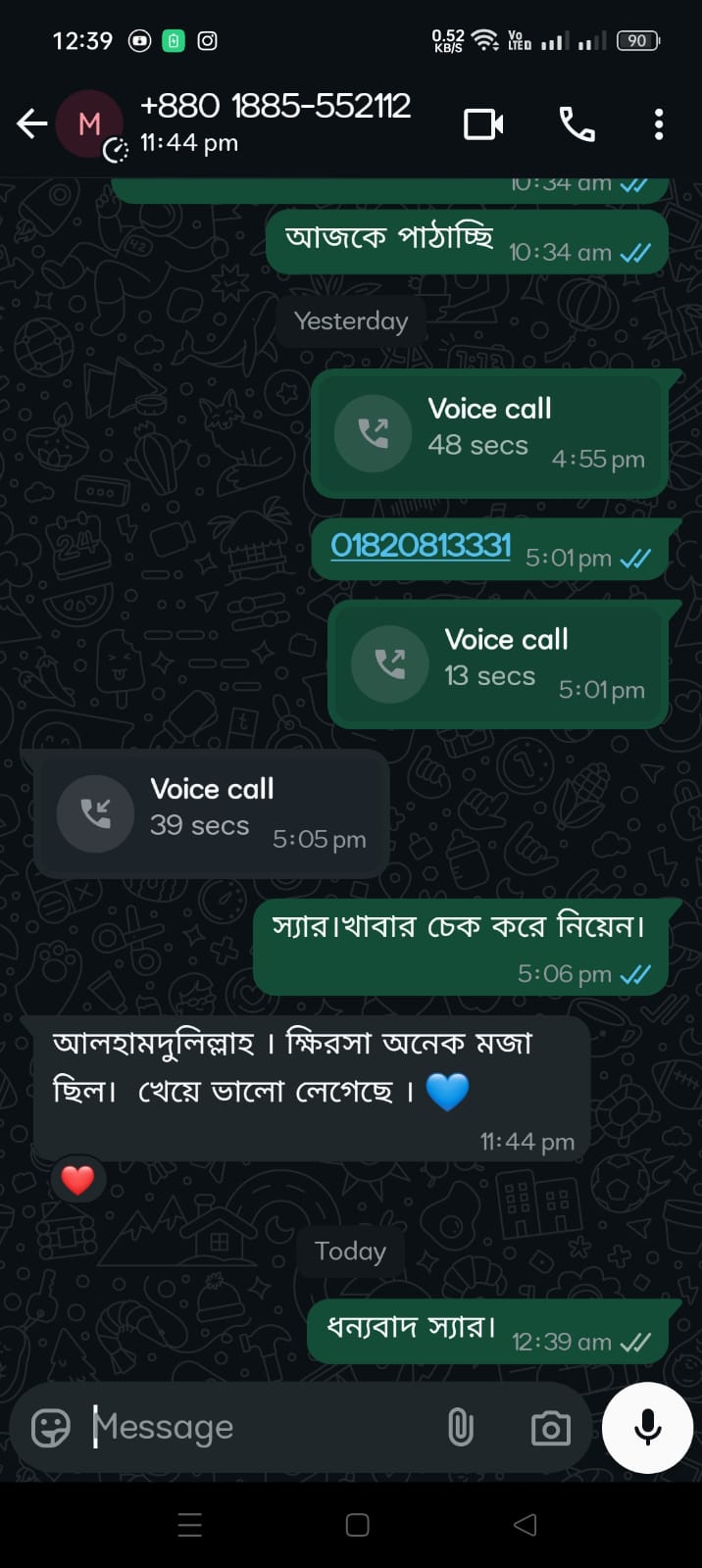Focus the Message text field
Screen dimensions: 702x1568
[x=255, y=1428]
